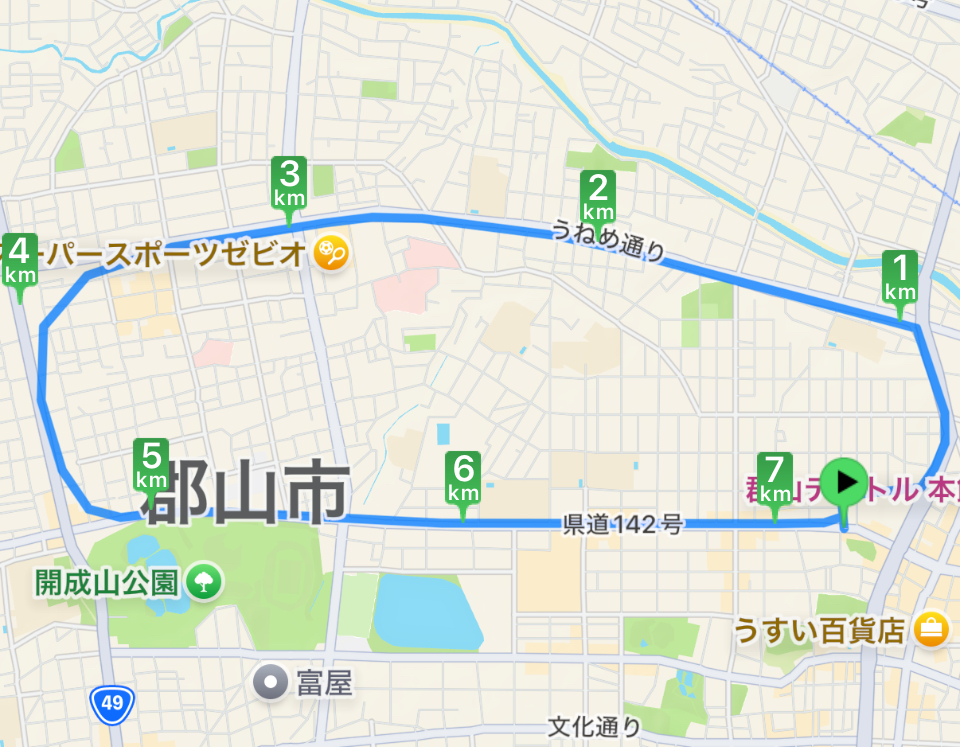The width and height of the screenshot is (960, 747).
Task: Tap the green route start marker
Action: tap(845, 483)
